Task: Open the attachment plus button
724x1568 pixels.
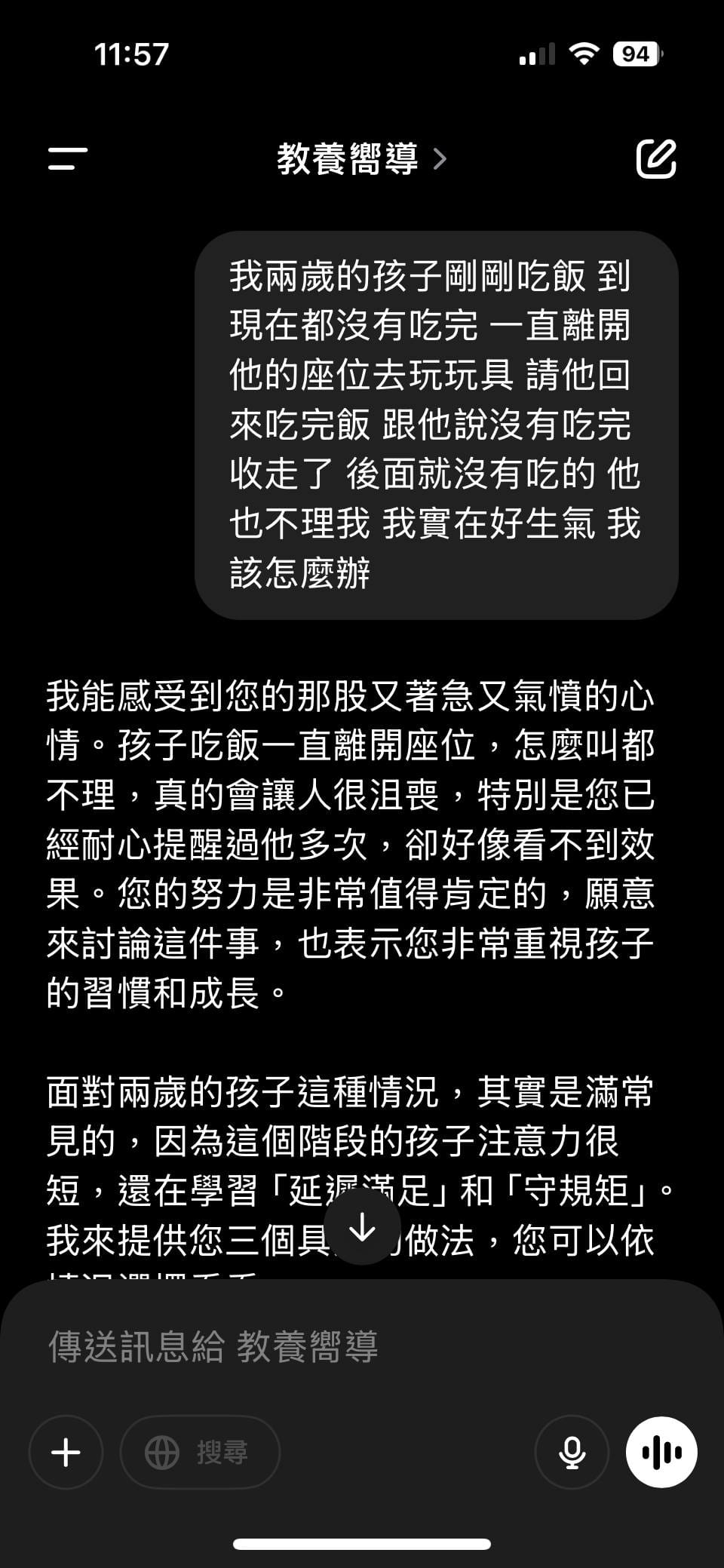Action: point(66,1452)
